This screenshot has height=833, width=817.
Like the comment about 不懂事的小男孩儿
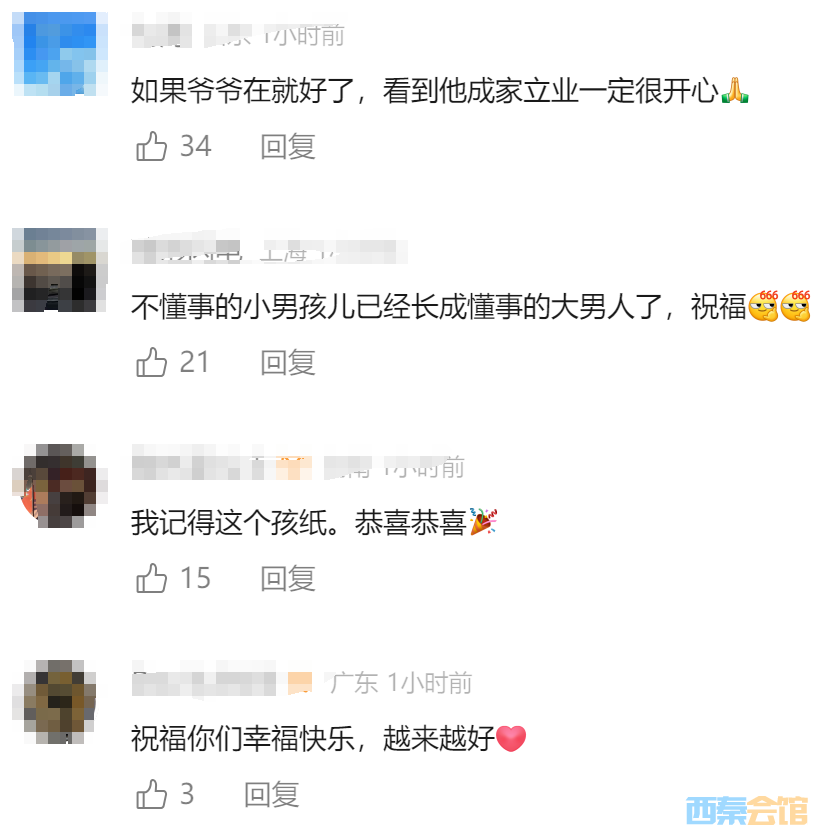[152, 362]
